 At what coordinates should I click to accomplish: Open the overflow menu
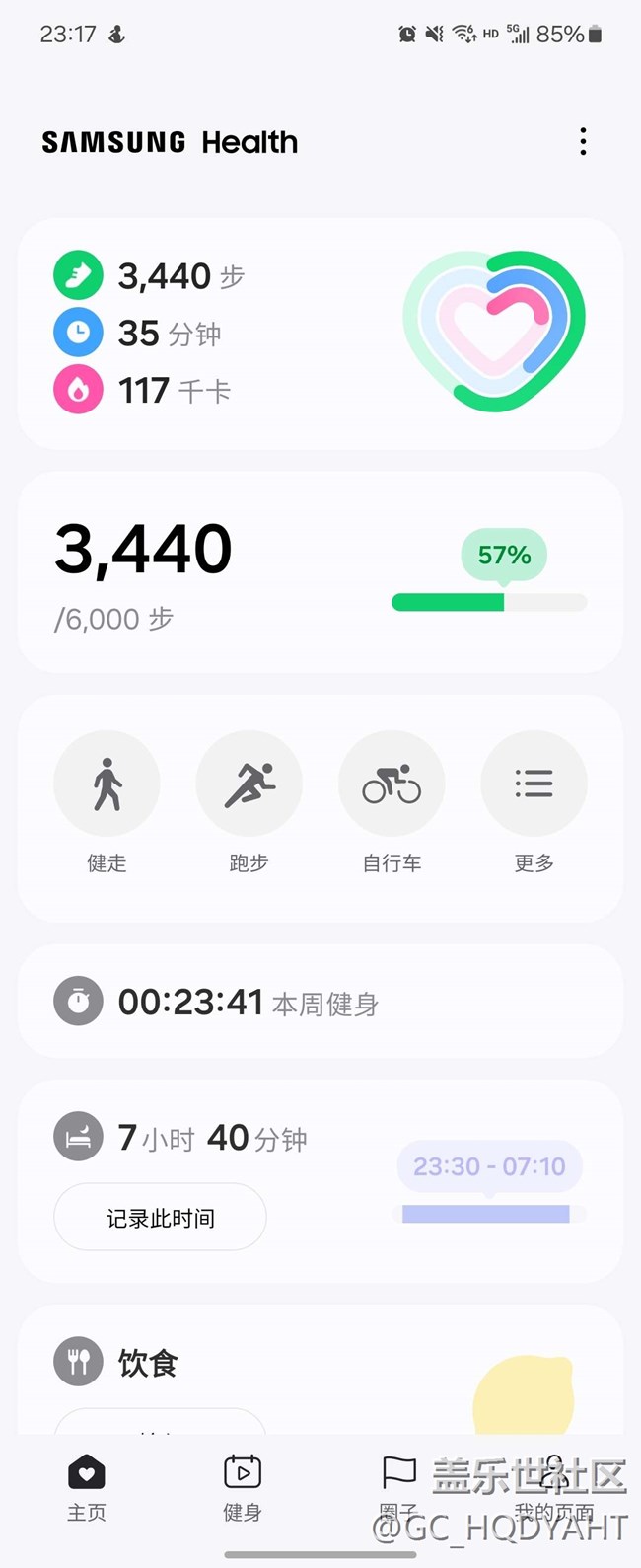(x=583, y=142)
